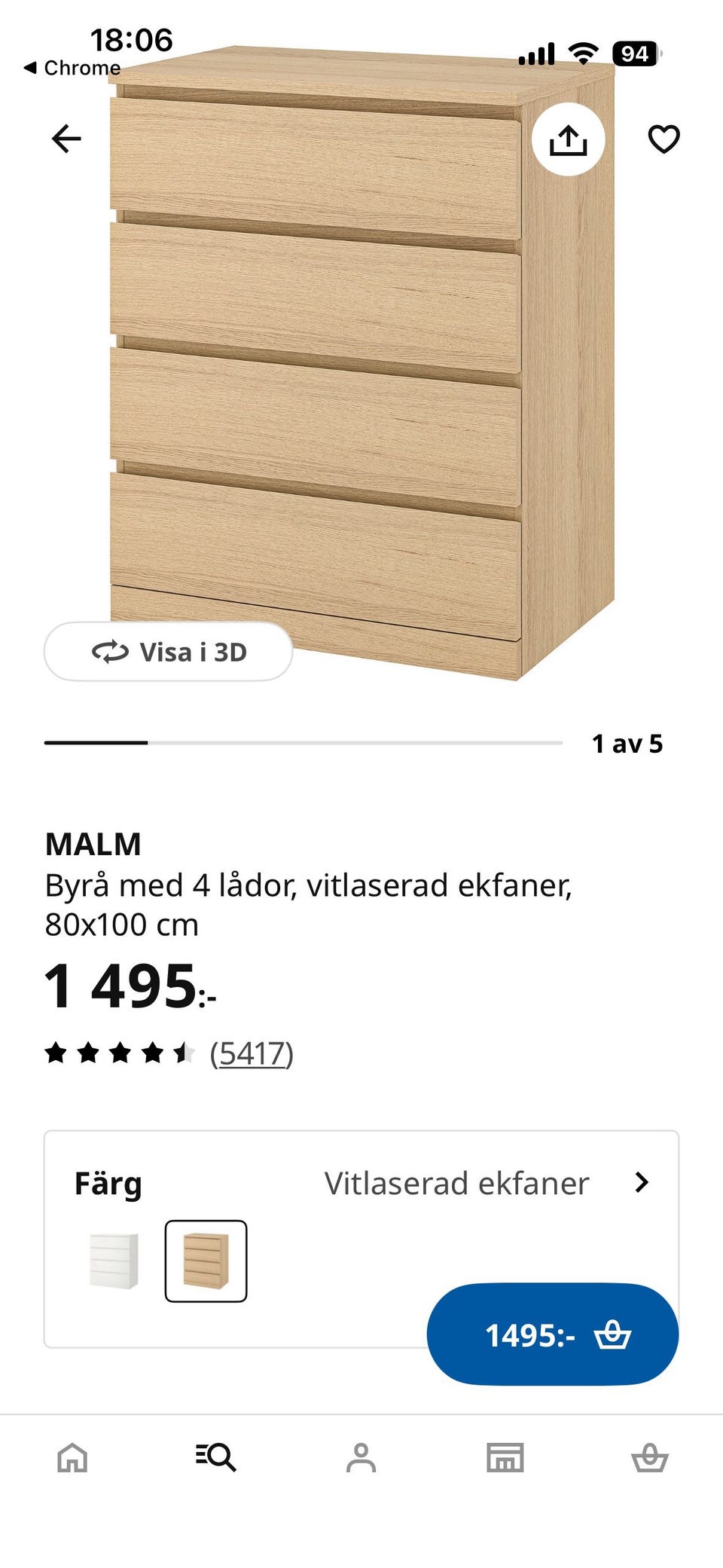Open the search and browse tab
723x1568 pixels.
216,1457
